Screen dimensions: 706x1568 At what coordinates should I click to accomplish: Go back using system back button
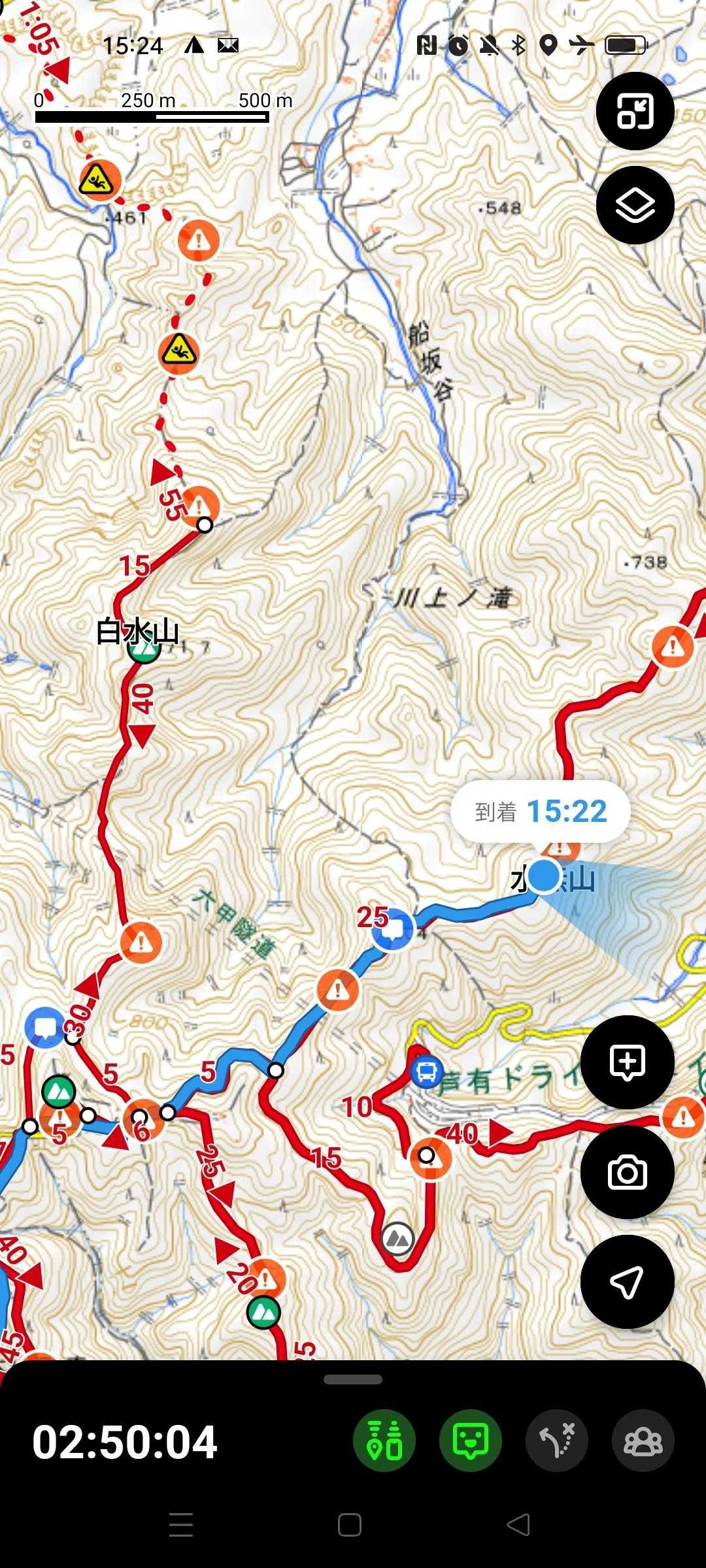point(518,1525)
